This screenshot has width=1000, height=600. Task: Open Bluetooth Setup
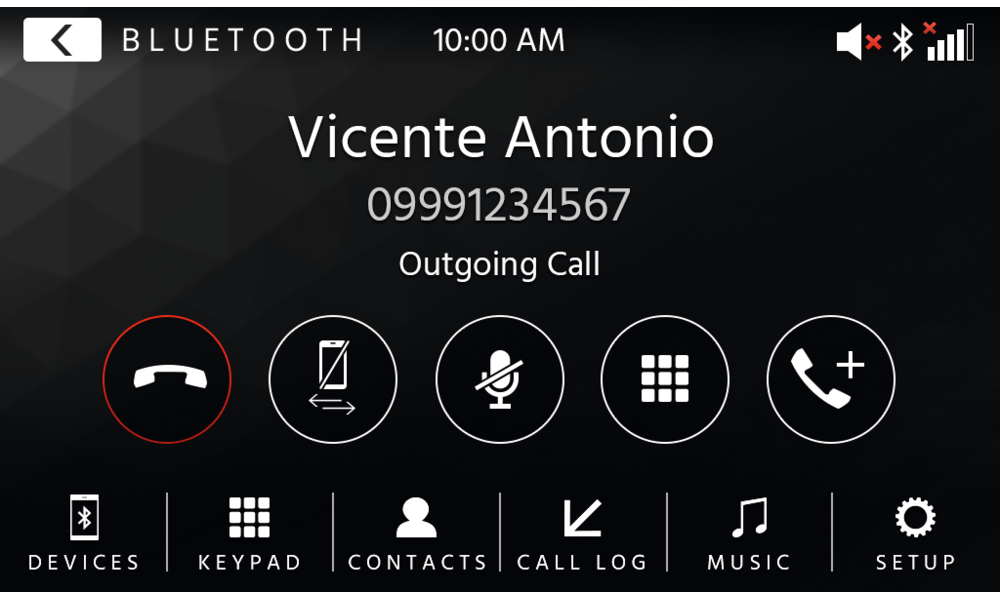tap(915, 535)
